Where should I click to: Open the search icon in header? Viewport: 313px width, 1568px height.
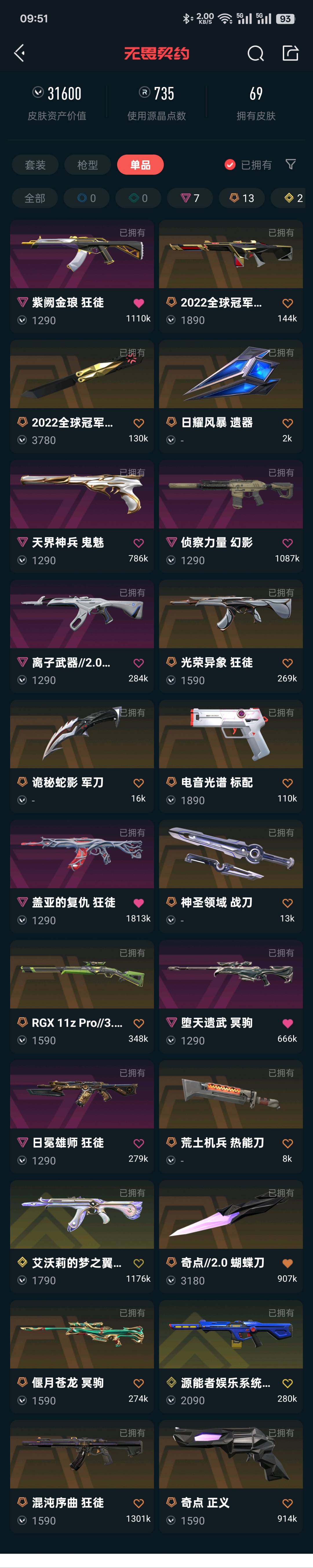pyautogui.click(x=255, y=54)
